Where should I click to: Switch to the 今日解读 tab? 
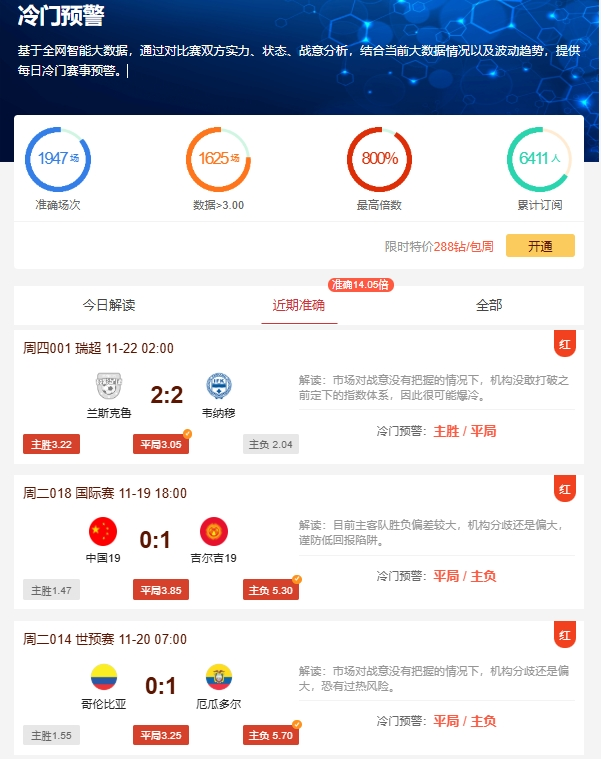point(108,305)
